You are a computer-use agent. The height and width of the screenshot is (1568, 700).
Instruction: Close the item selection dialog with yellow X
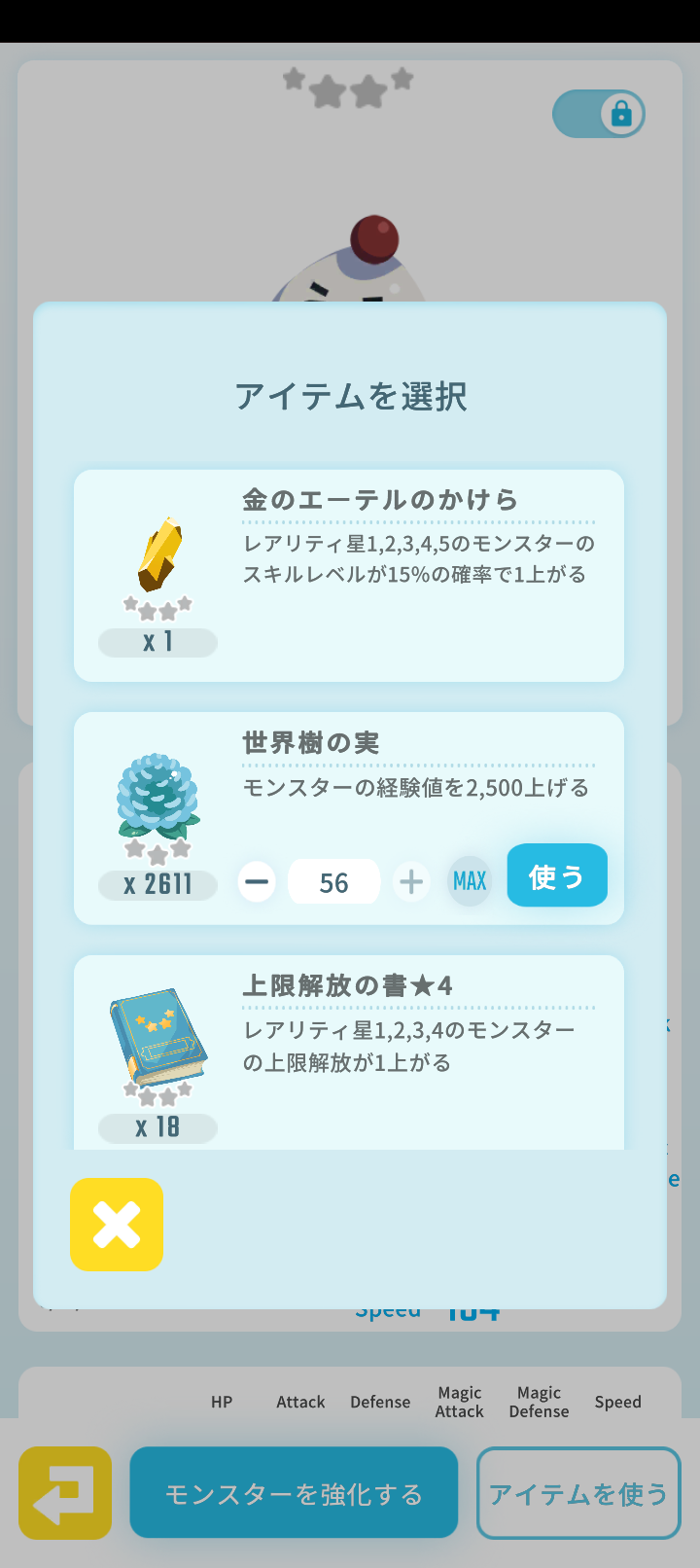(116, 1226)
